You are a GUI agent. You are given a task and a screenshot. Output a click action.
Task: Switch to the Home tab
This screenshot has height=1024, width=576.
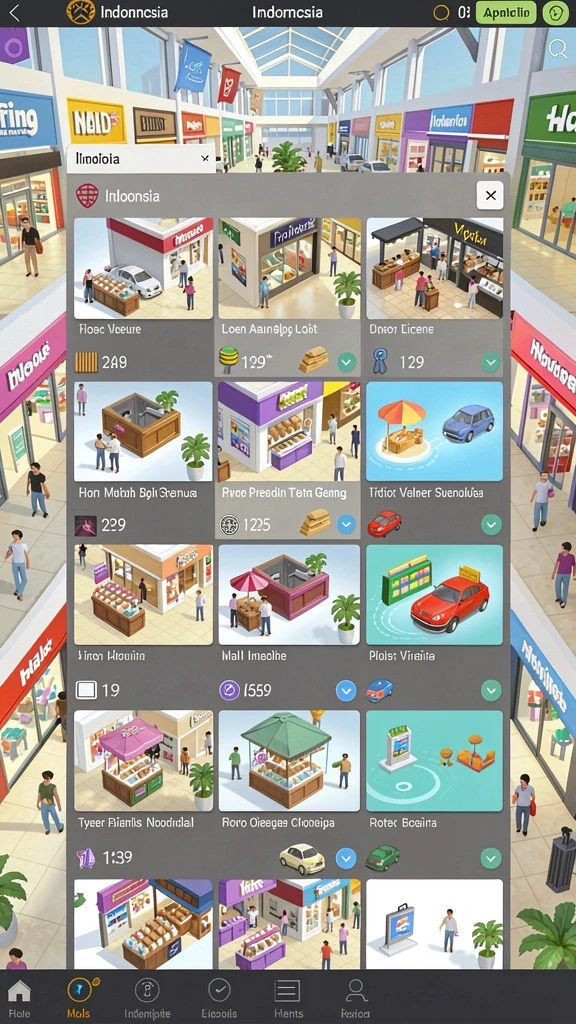click(x=19, y=997)
